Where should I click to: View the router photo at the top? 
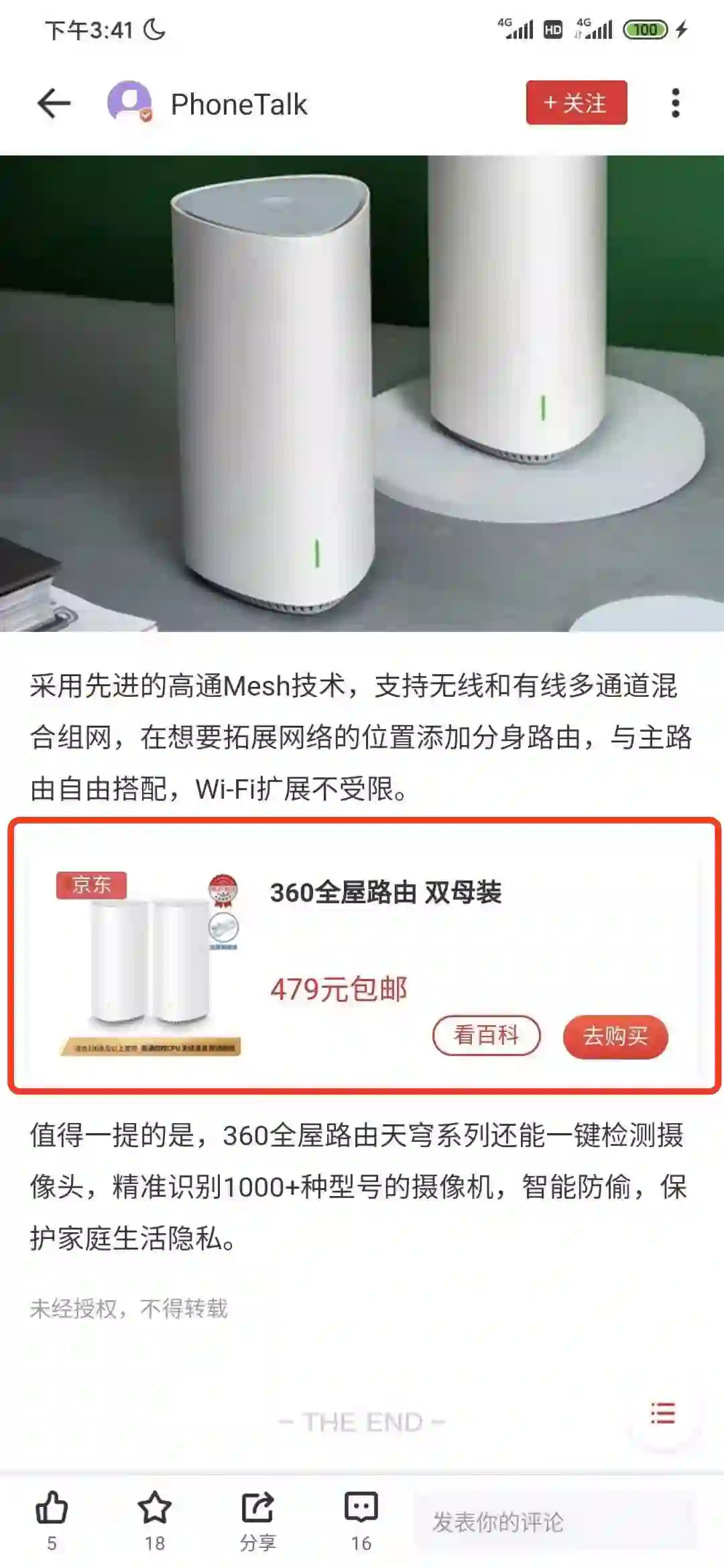[362, 393]
